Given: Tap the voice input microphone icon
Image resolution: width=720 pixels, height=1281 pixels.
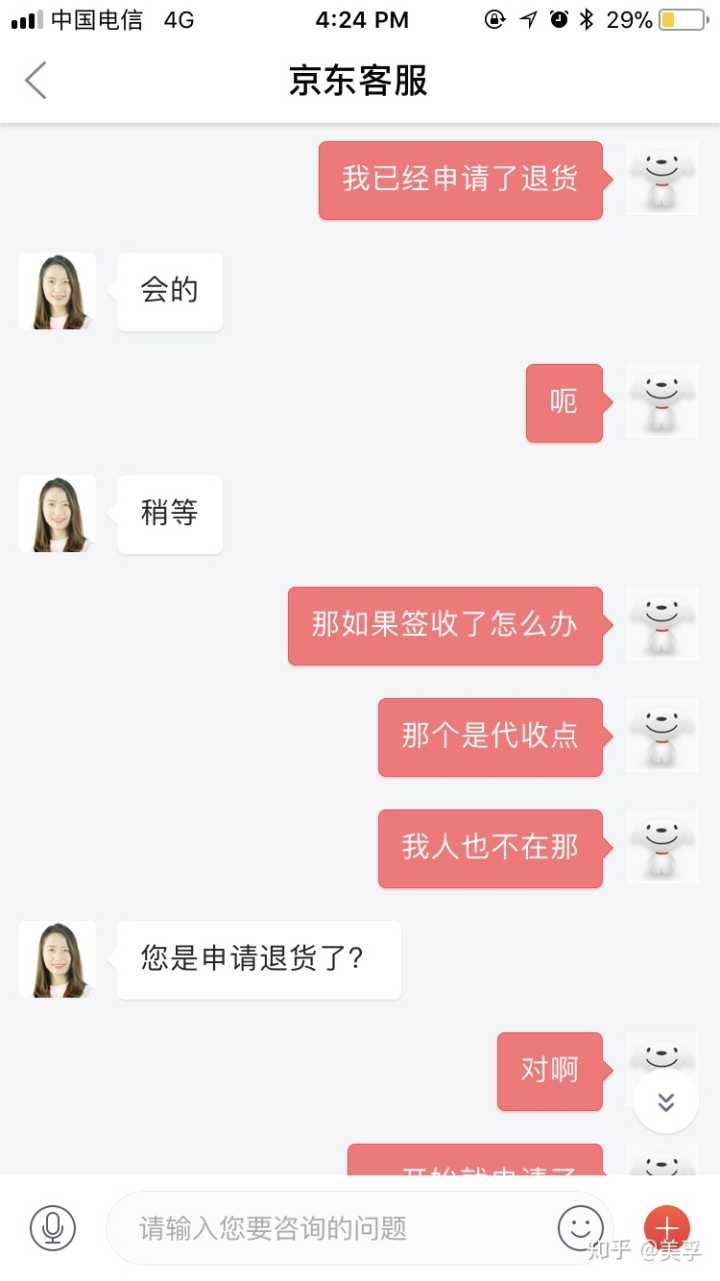Looking at the screenshot, I should 53,1227.
